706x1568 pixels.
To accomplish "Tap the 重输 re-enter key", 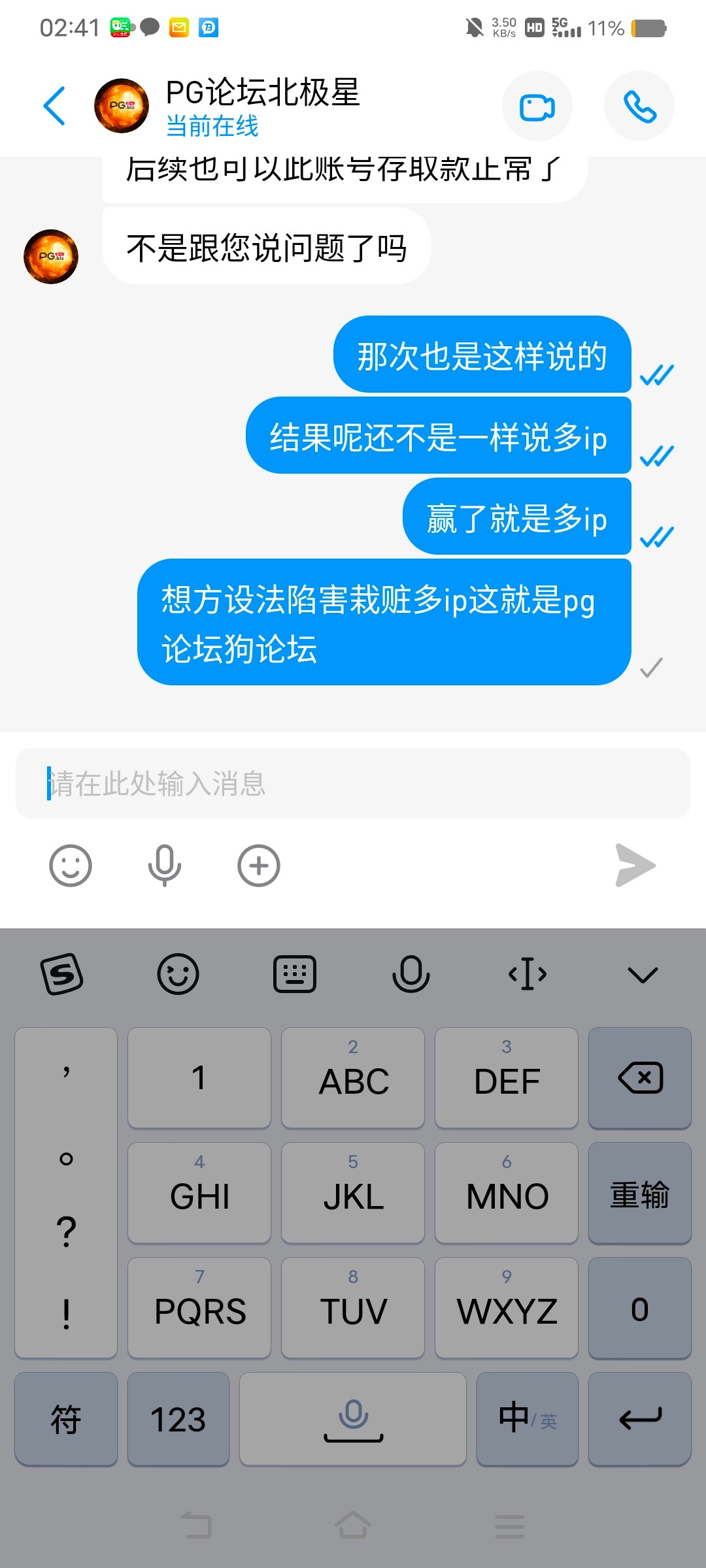I will 639,1194.
